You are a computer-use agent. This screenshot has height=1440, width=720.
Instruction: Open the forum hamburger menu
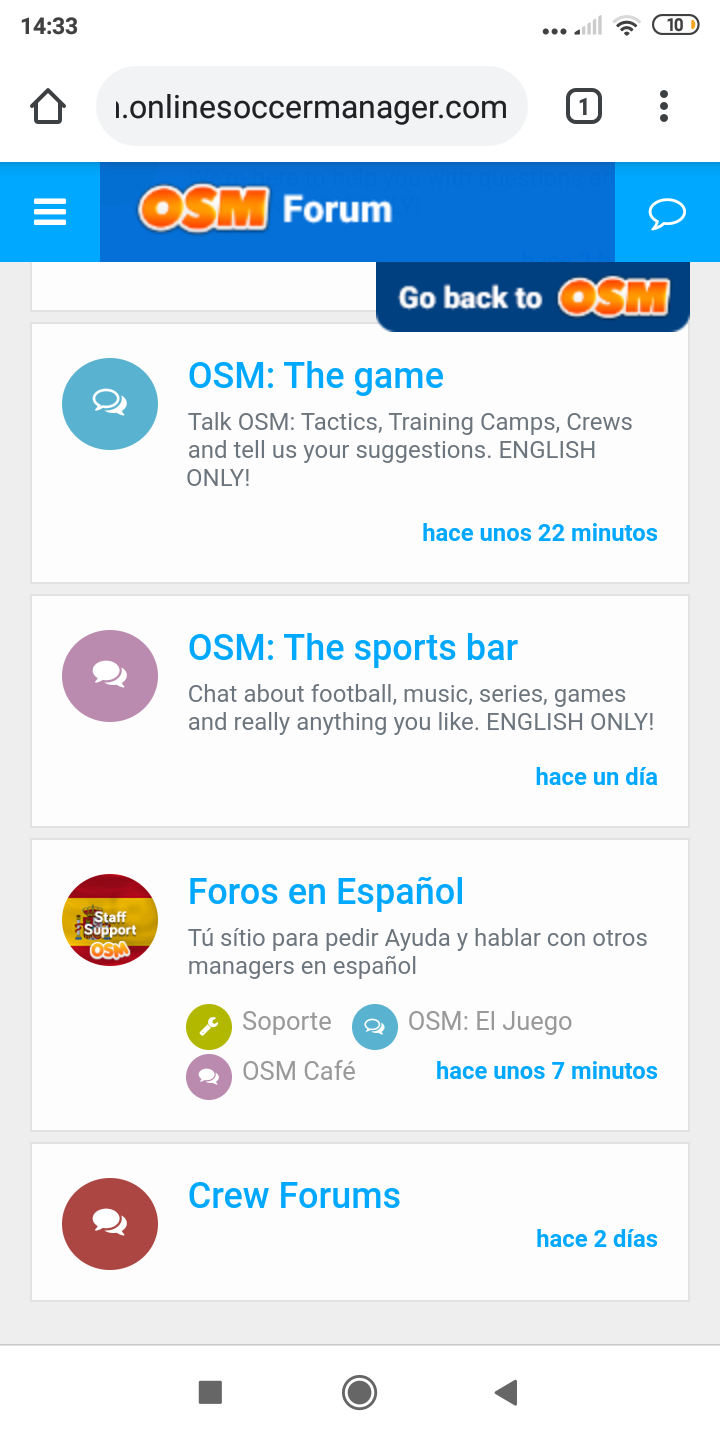[50, 212]
